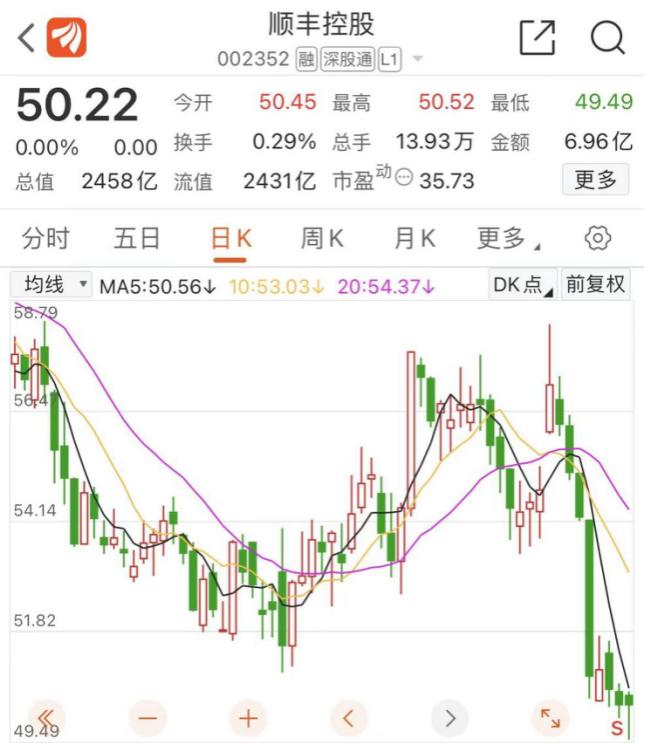Tap the DK点 option

coord(523,284)
